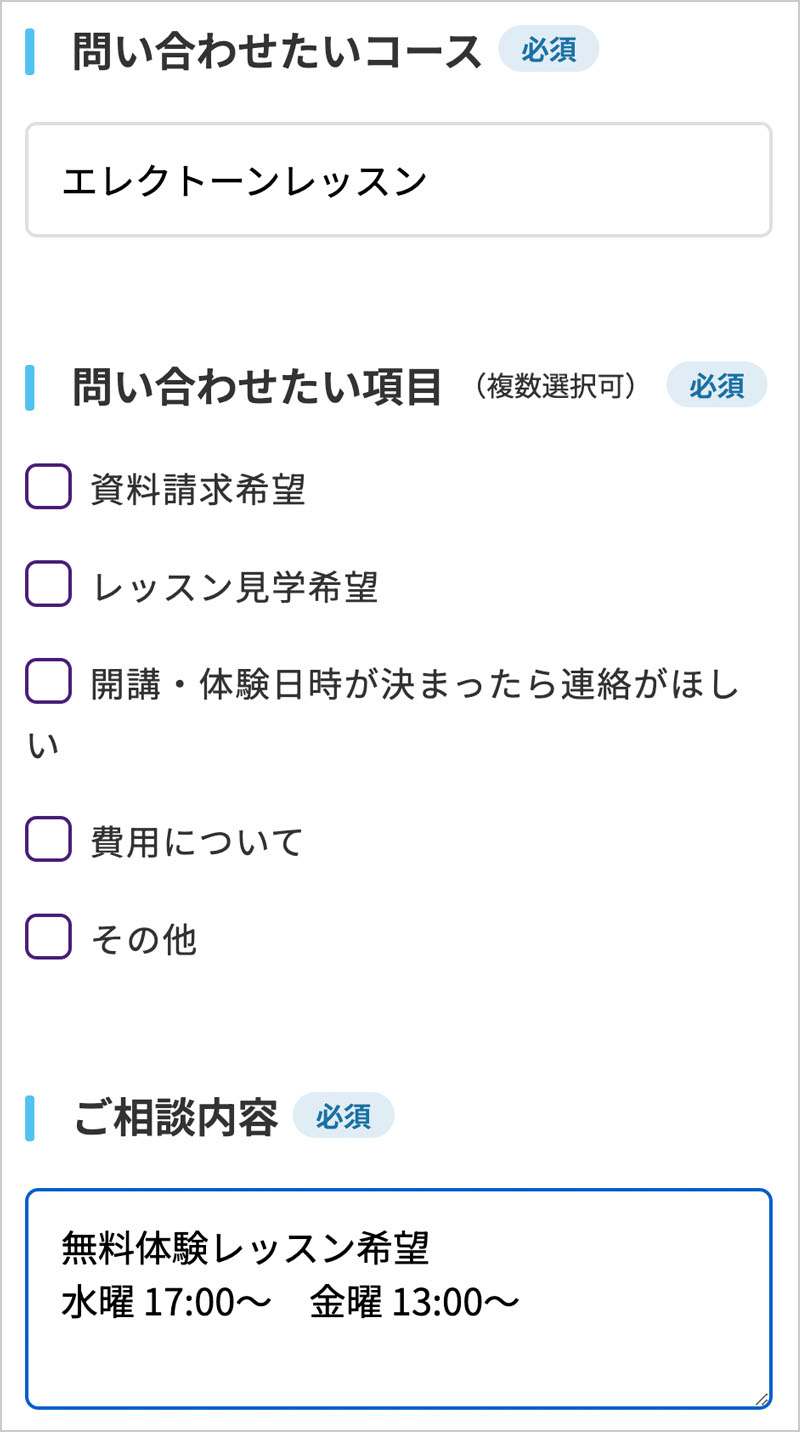Click the 必須 badge beside 問い合わせたい項目
Viewport: 800px width, 1432px height.
click(716, 386)
